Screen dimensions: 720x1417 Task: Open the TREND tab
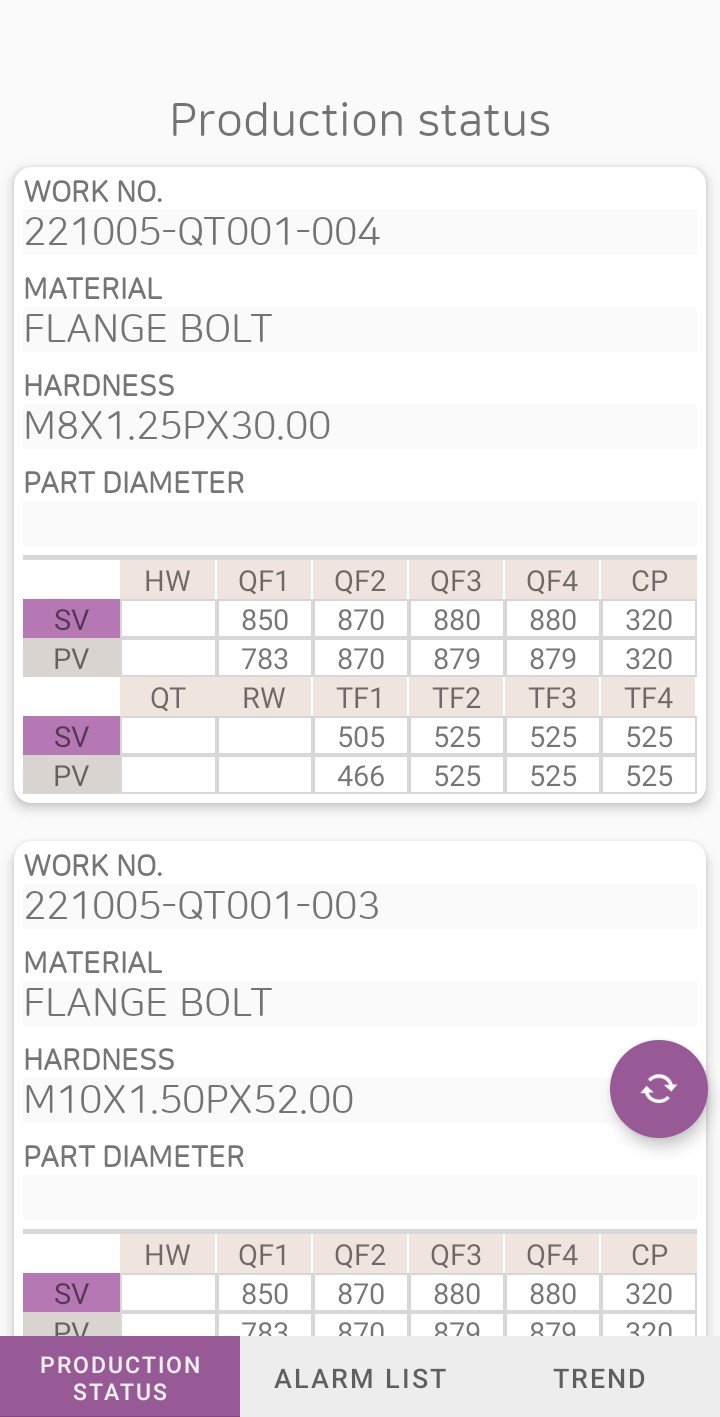598,1377
